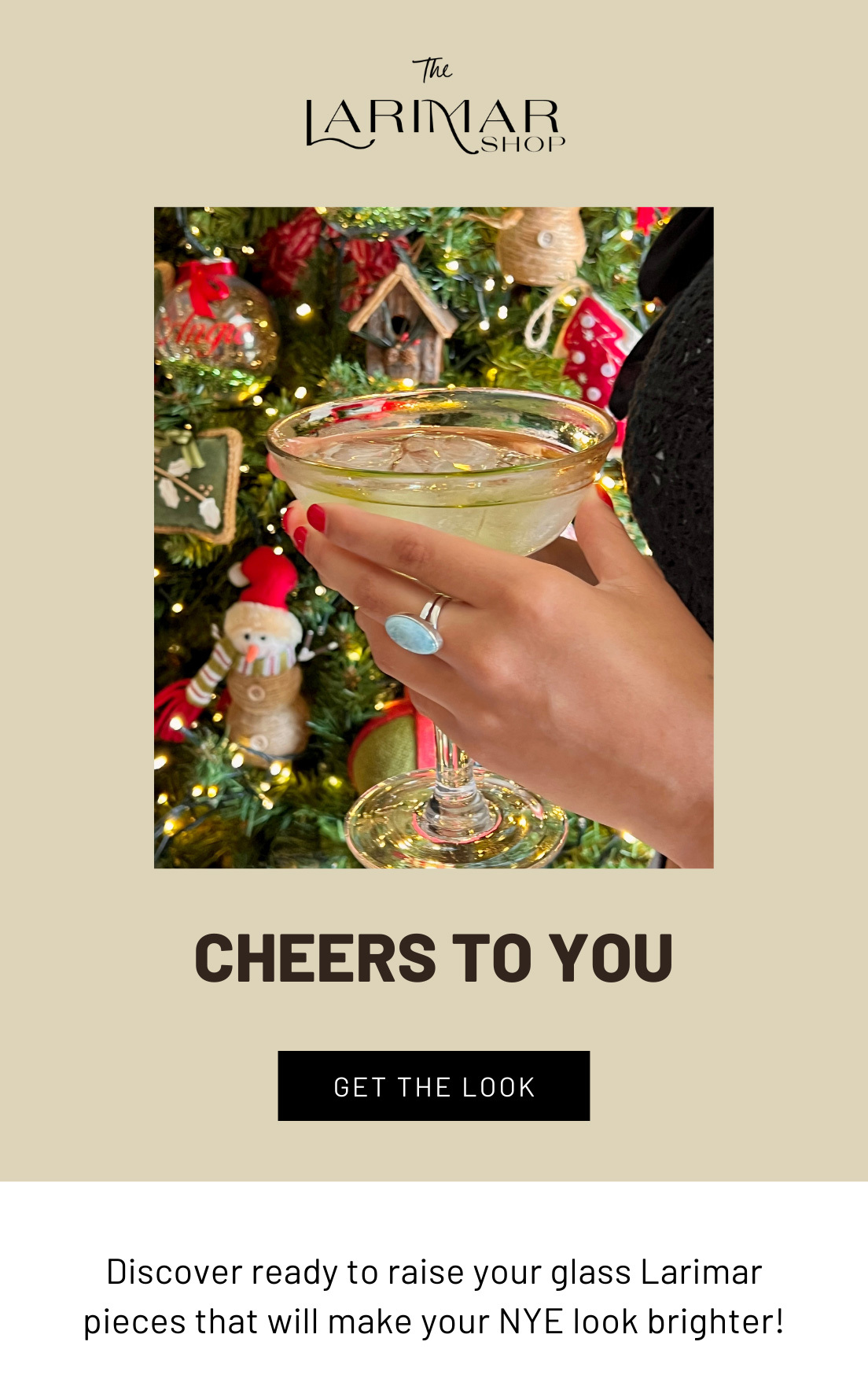The height and width of the screenshot is (1386, 868).
Task: Open the cocktail glass hero image
Action: click(x=433, y=537)
